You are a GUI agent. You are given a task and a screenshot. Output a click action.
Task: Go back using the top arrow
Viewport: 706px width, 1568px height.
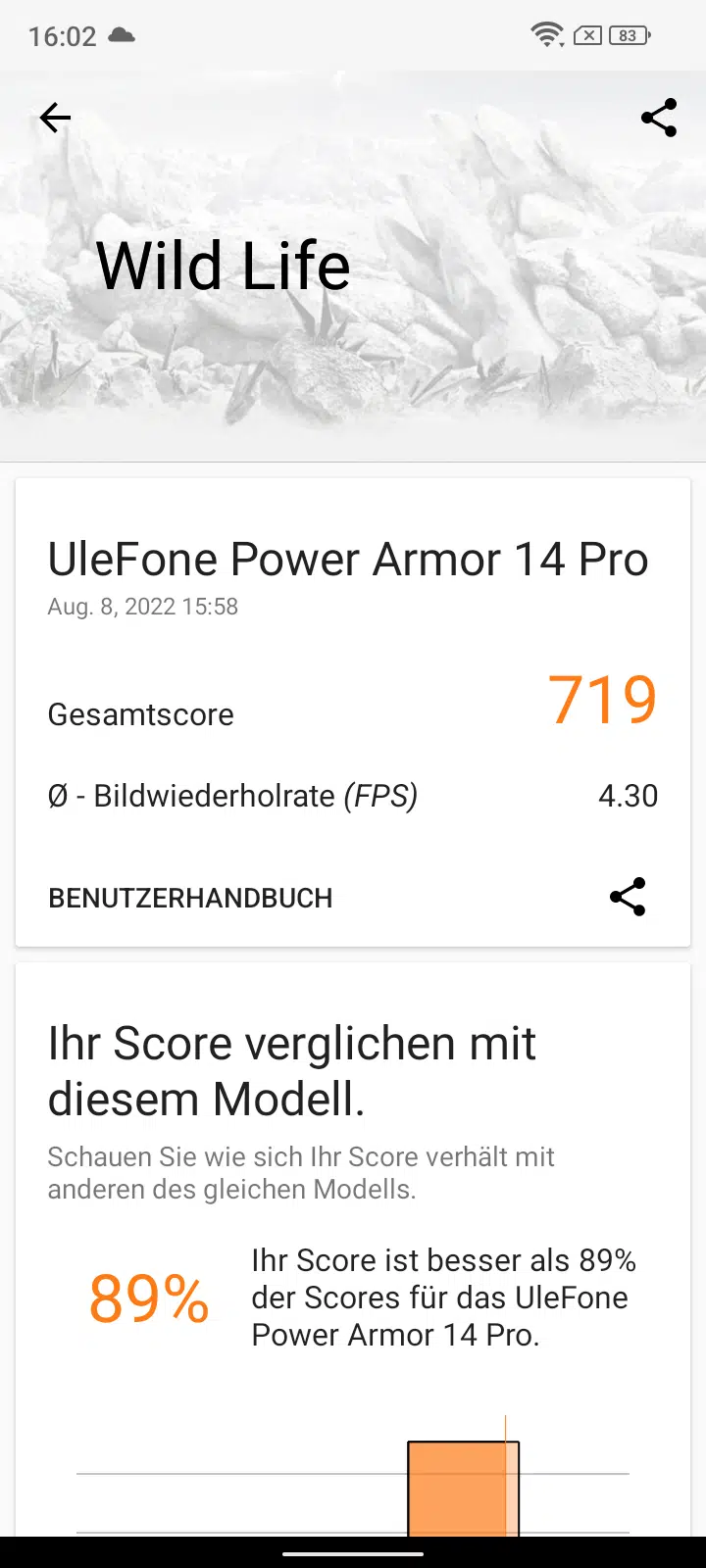click(x=55, y=119)
